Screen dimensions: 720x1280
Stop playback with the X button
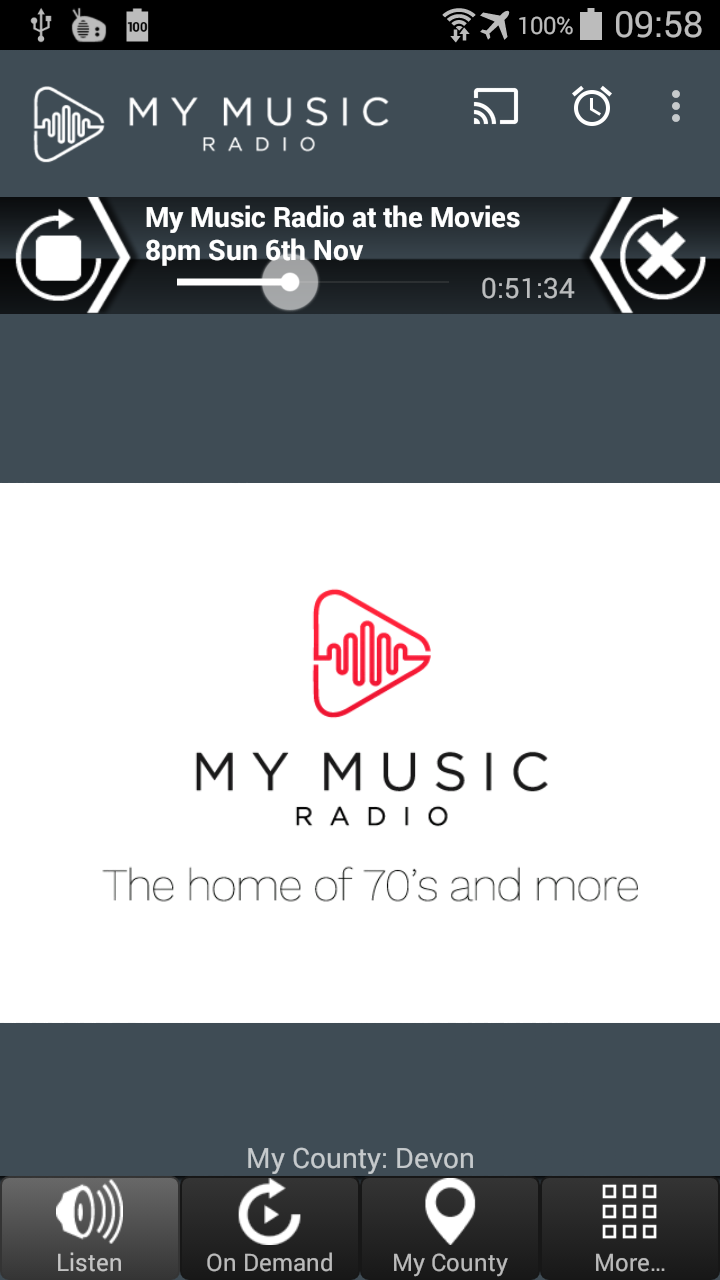663,255
